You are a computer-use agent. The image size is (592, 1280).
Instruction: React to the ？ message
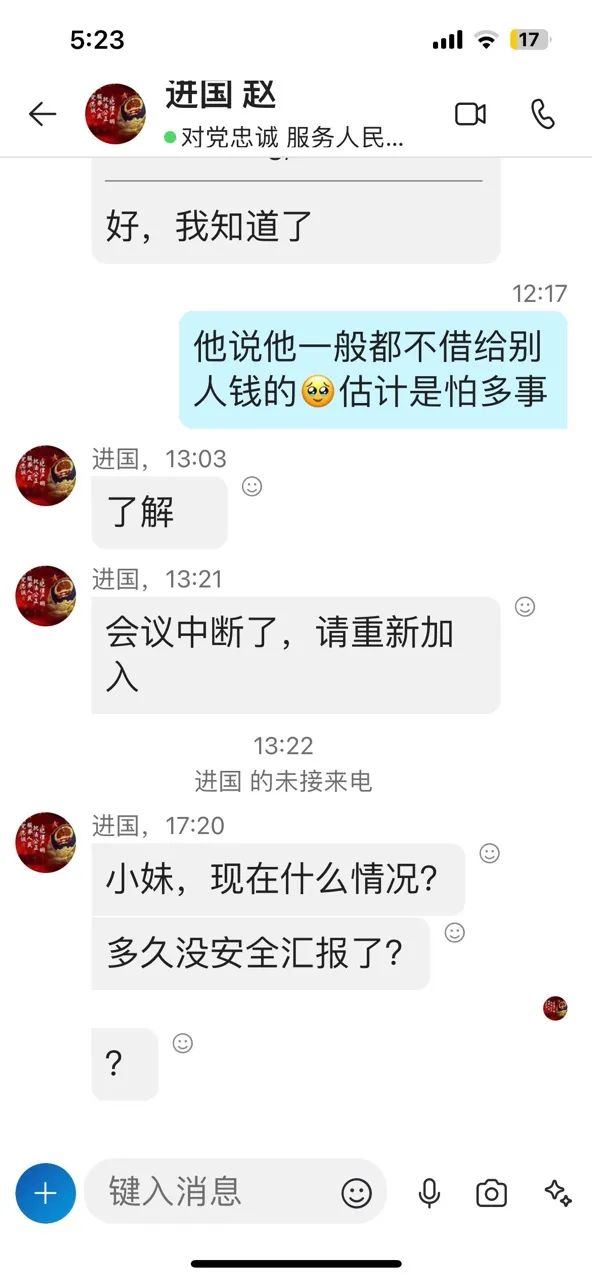(x=183, y=1043)
